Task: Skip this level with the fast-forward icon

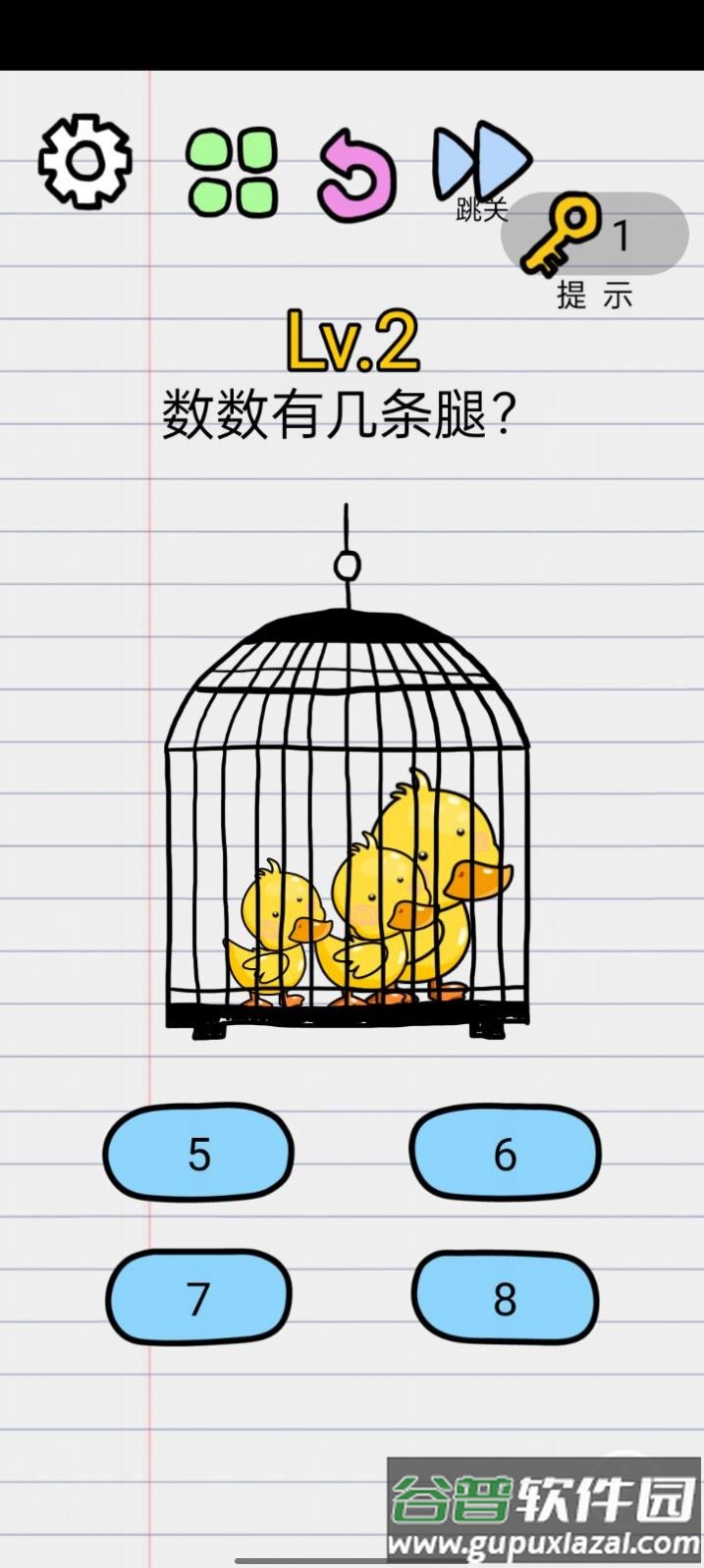Action: pos(481,162)
